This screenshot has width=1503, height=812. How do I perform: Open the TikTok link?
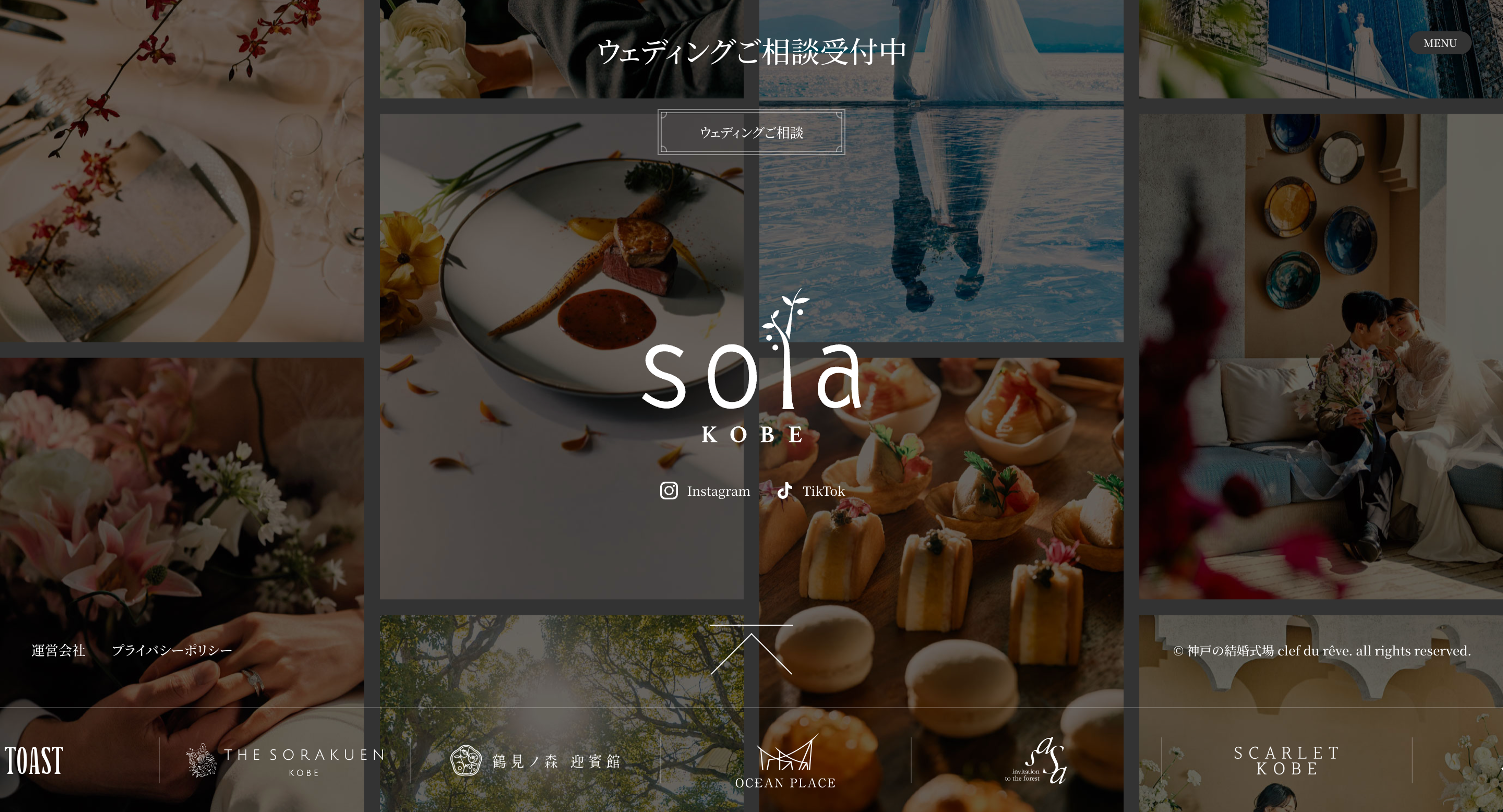(811, 491)
